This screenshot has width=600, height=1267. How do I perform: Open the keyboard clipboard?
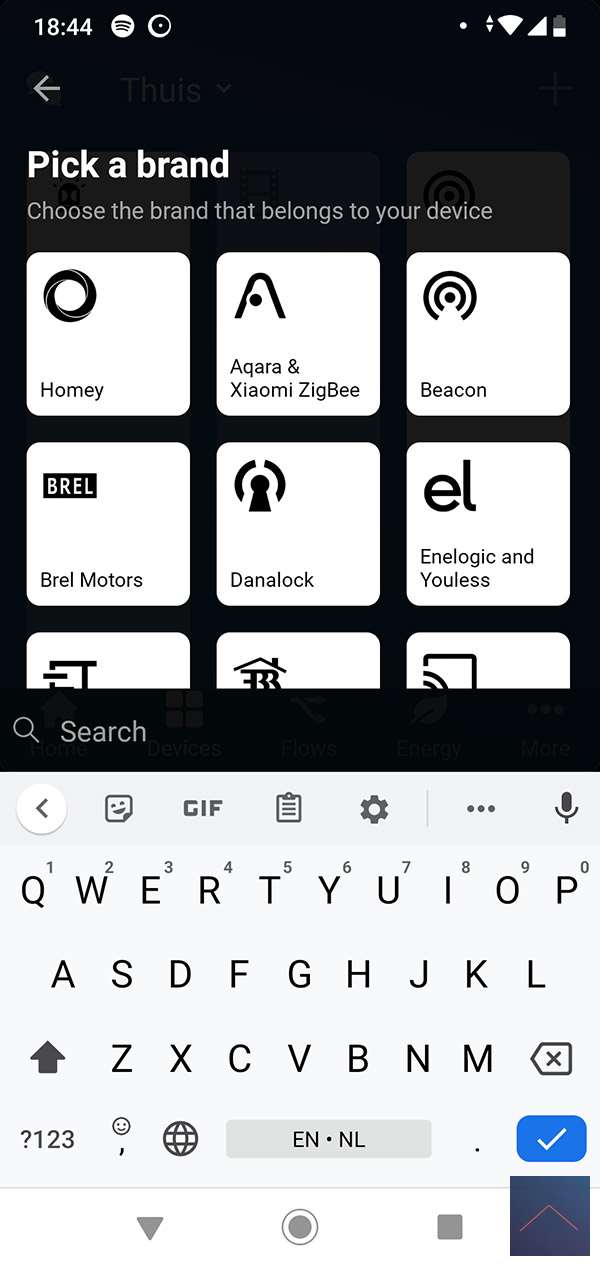289,808
